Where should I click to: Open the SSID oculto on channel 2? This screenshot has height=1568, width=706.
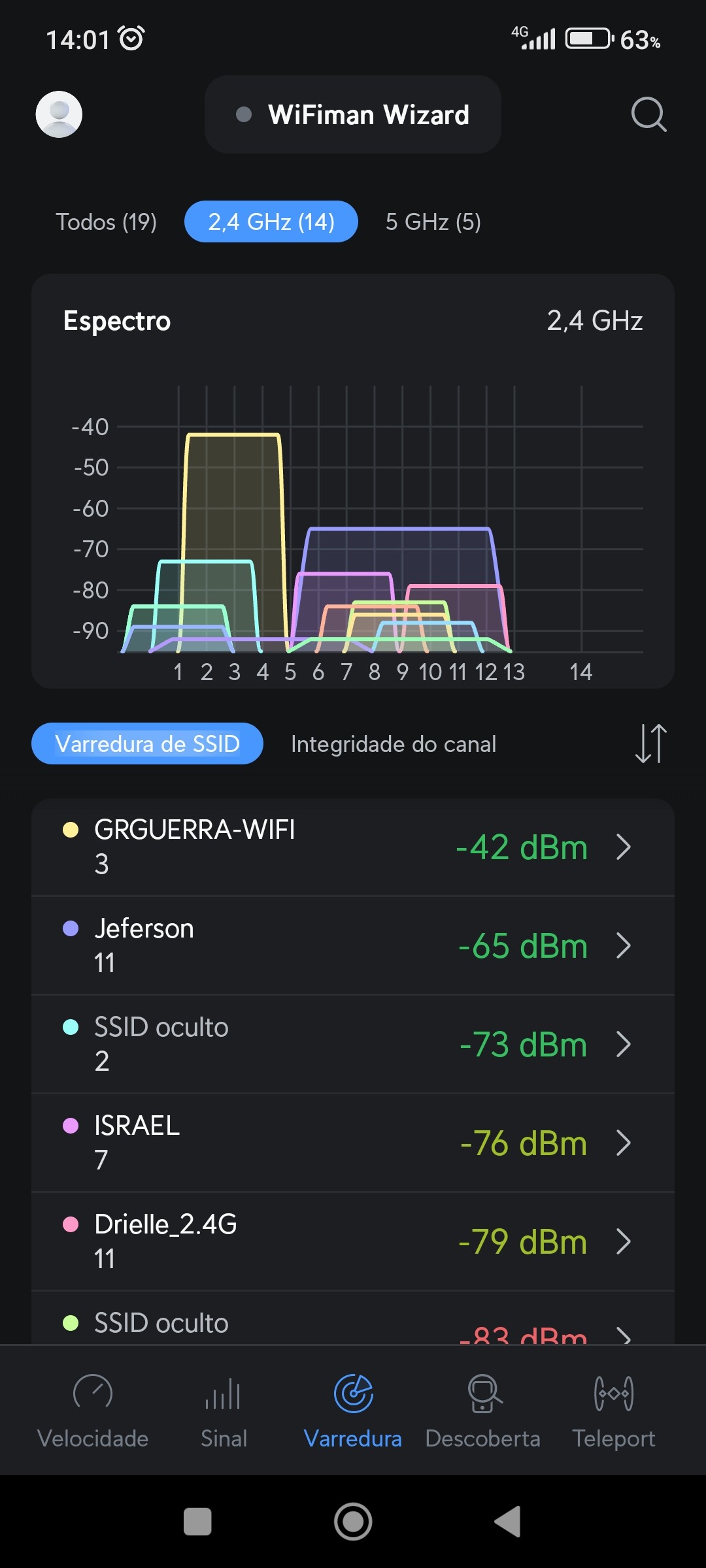pyautogui.click(x=353, y=1044)
